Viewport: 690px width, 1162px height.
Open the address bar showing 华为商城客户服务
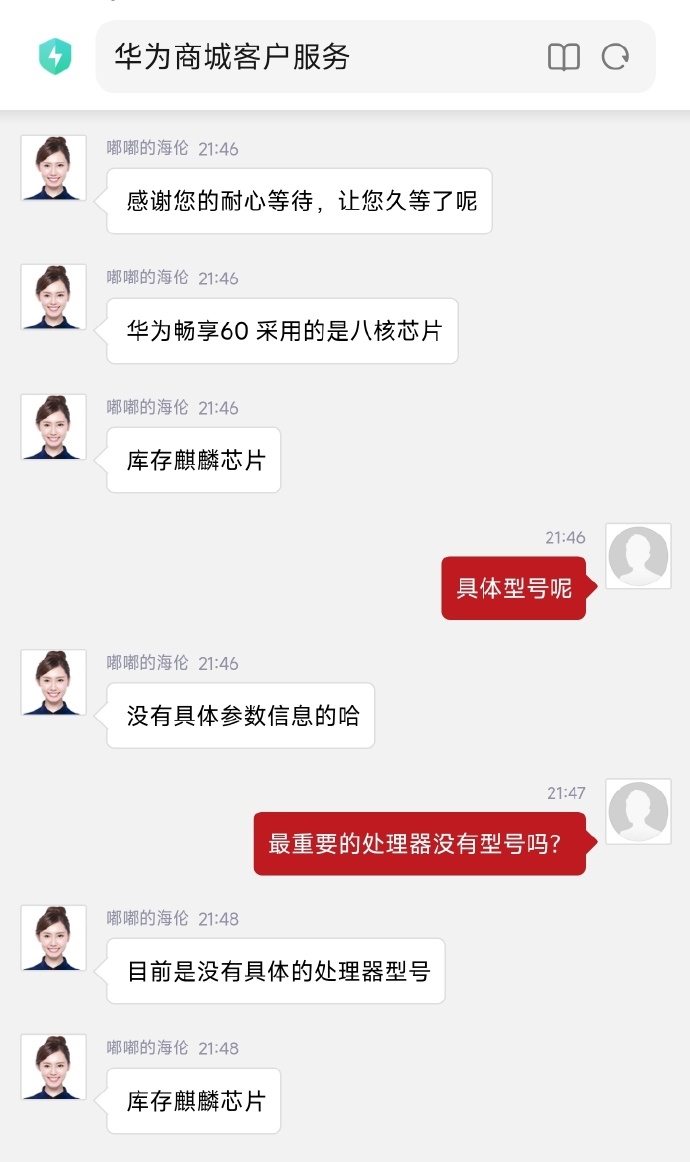(300, 57)
